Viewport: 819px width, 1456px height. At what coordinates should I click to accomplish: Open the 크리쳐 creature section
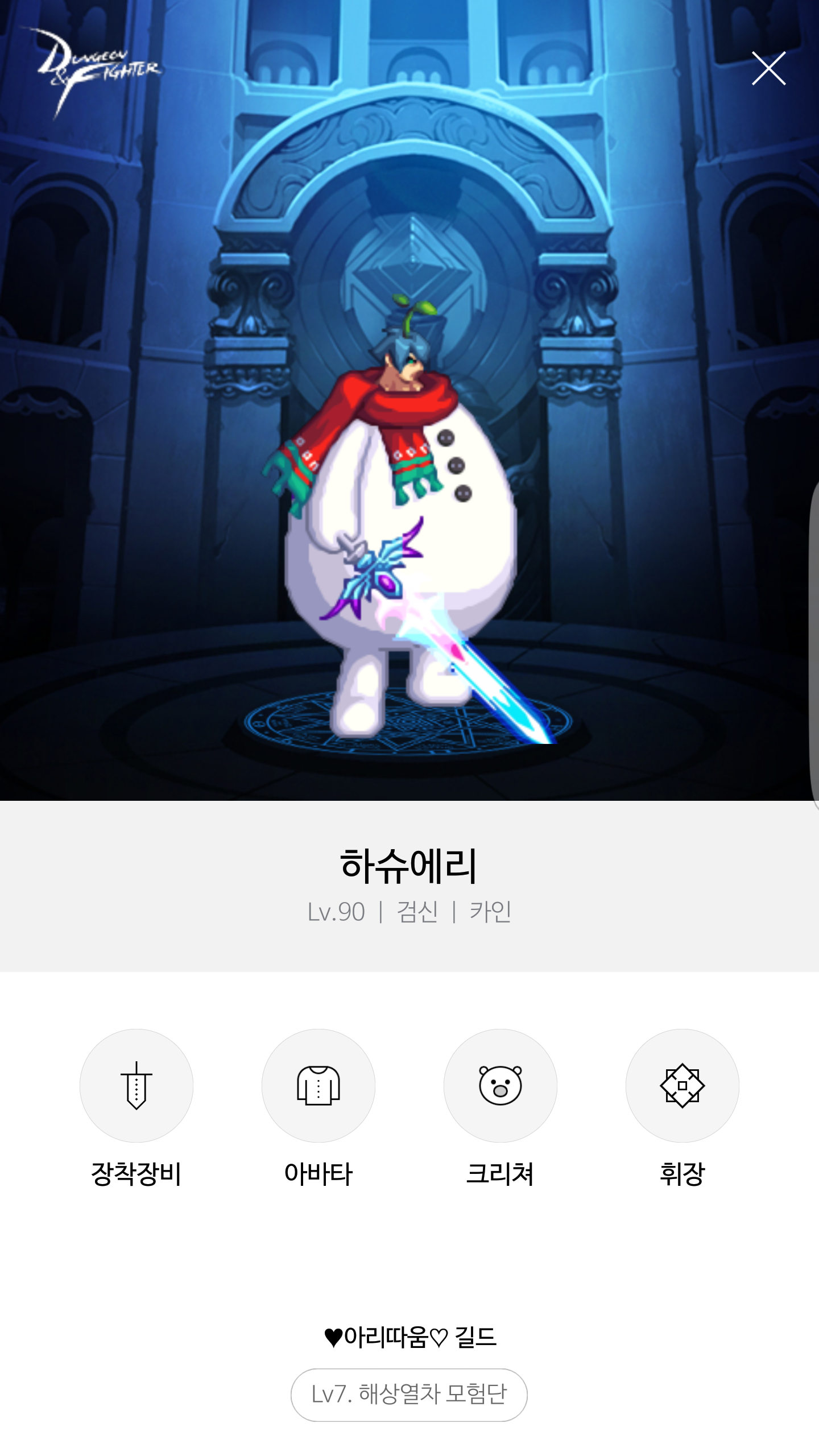[x=500, y=1085]
